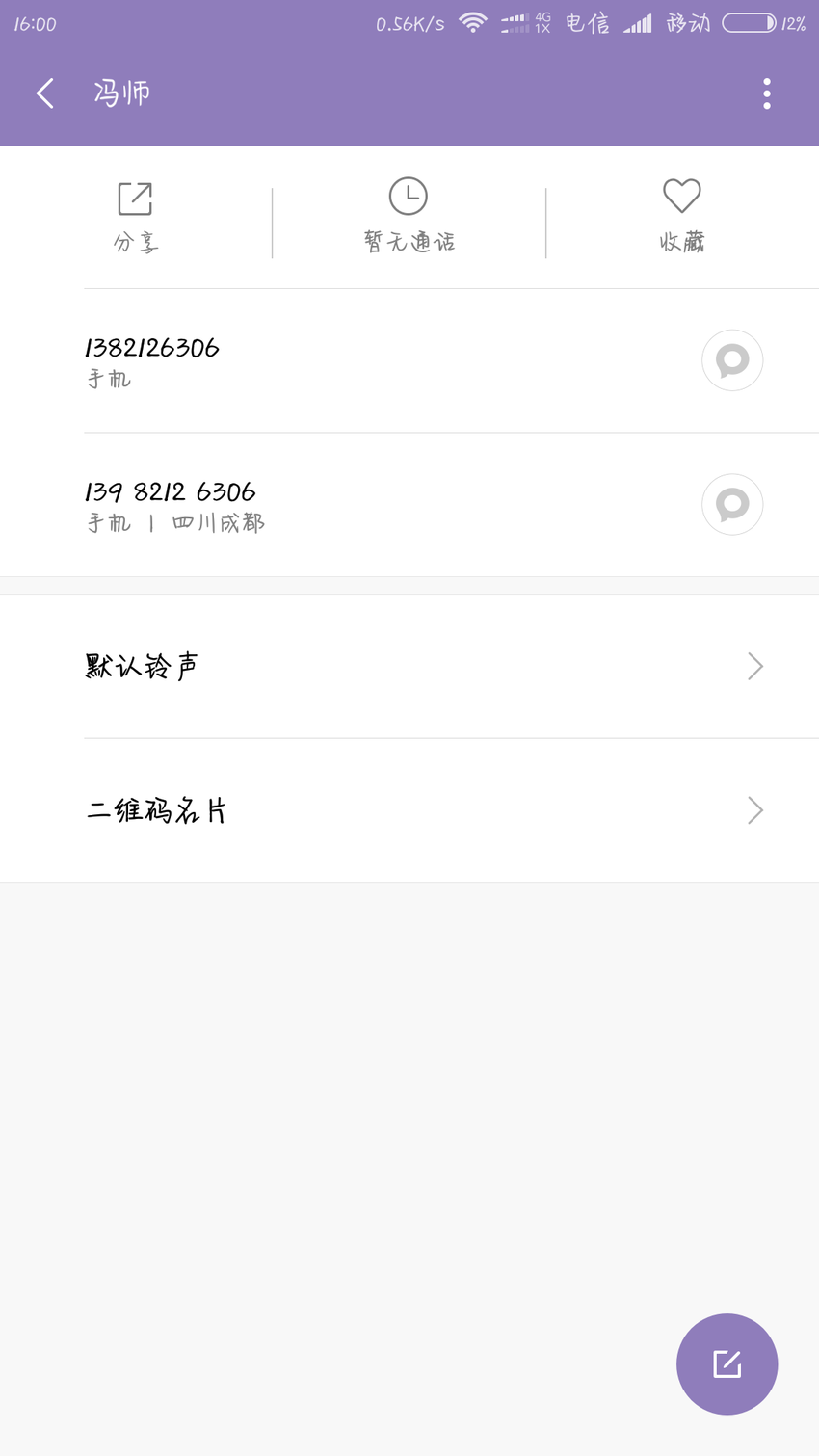Send a message to 1382126306

732,360
